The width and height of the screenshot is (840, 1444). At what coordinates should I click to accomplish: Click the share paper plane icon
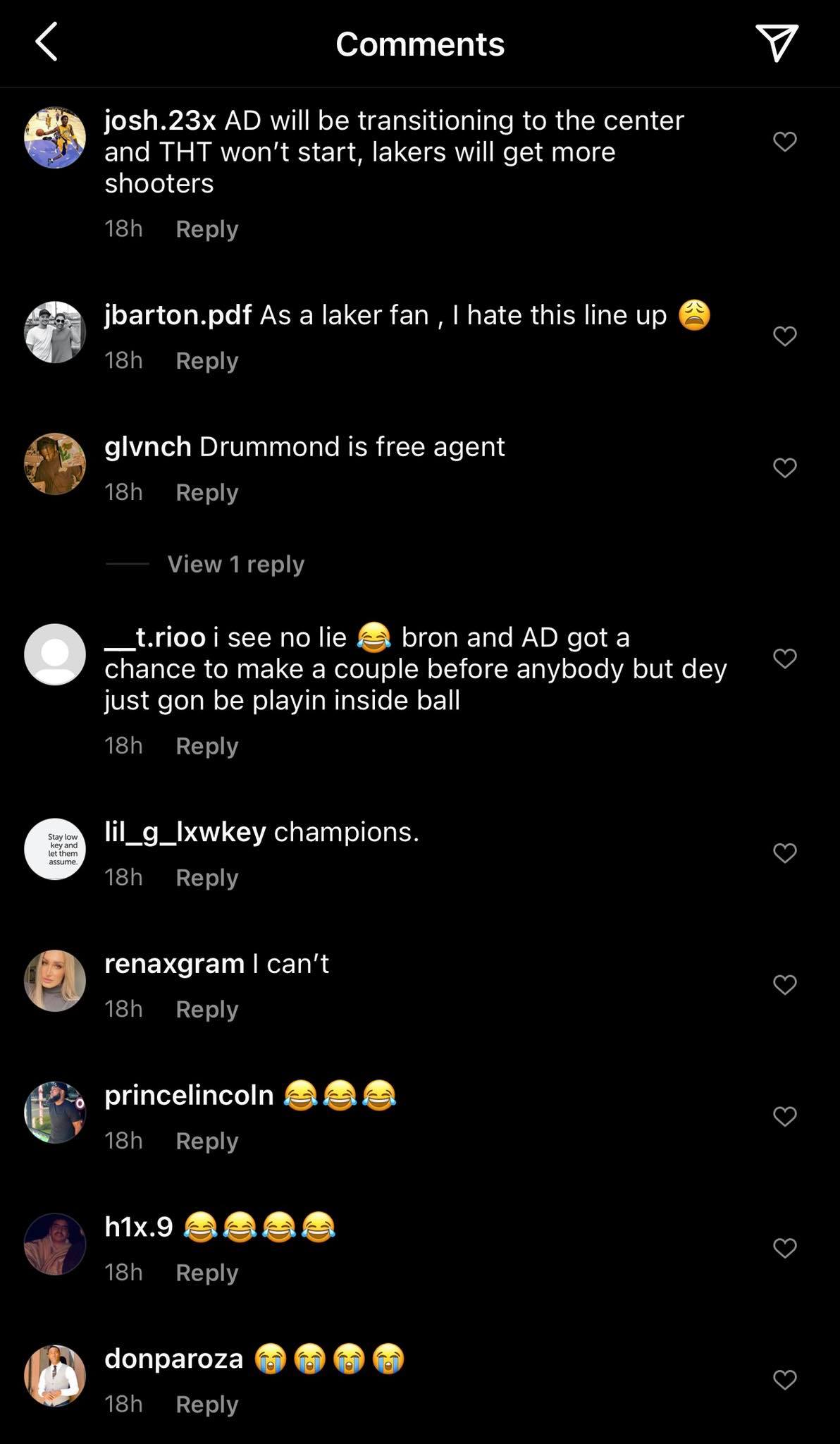[x=778, y=44]
